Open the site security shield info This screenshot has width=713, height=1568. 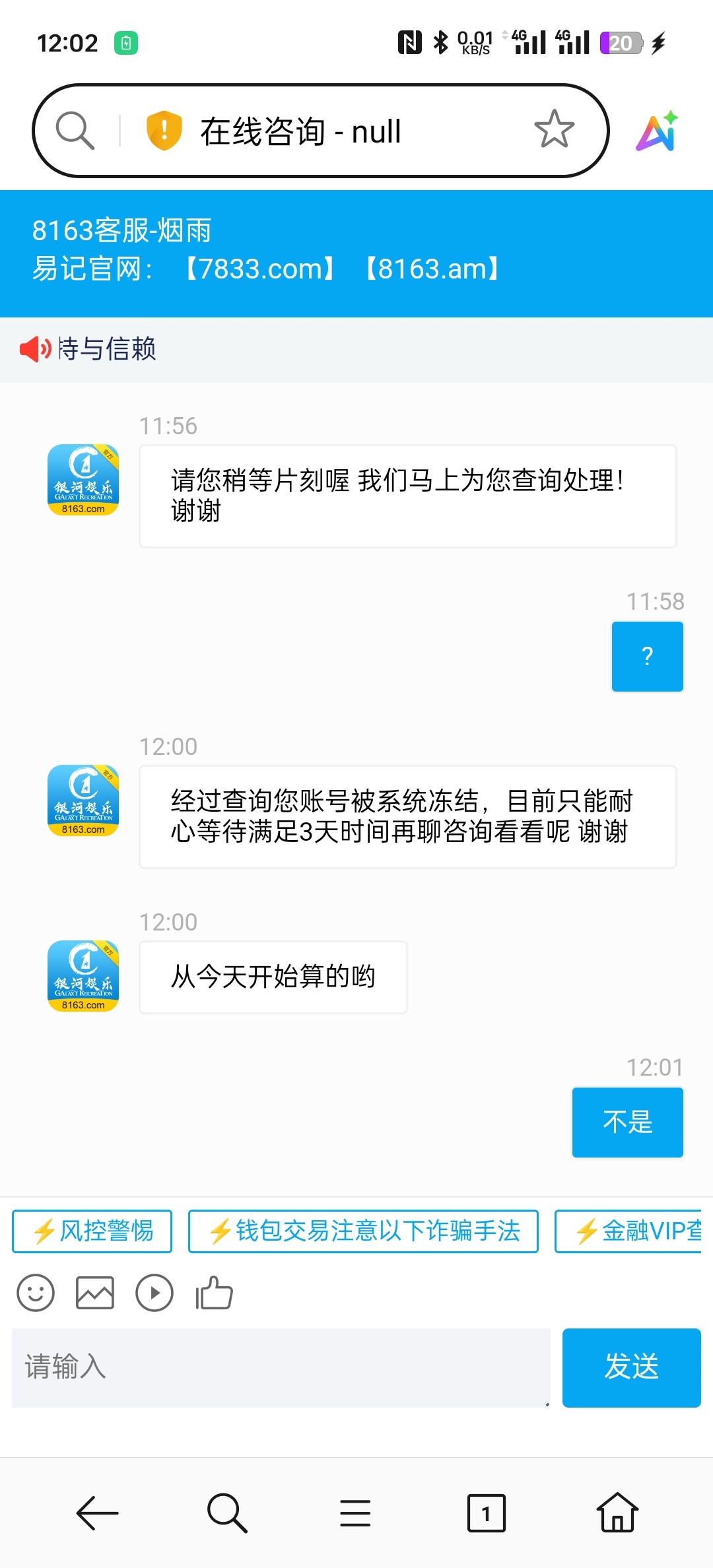164,131
